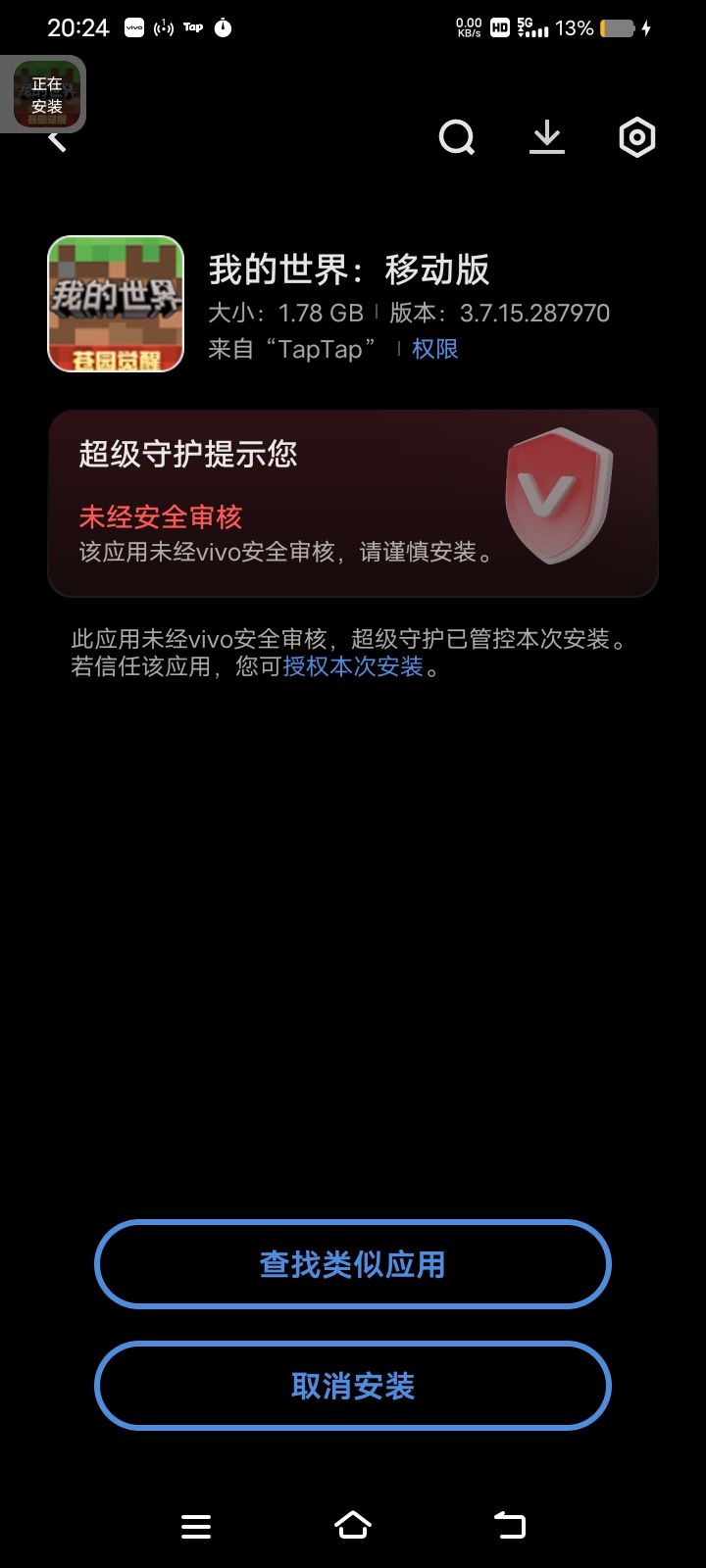Open the settings gear icon
706x1568 pixels.
(636, 137)
